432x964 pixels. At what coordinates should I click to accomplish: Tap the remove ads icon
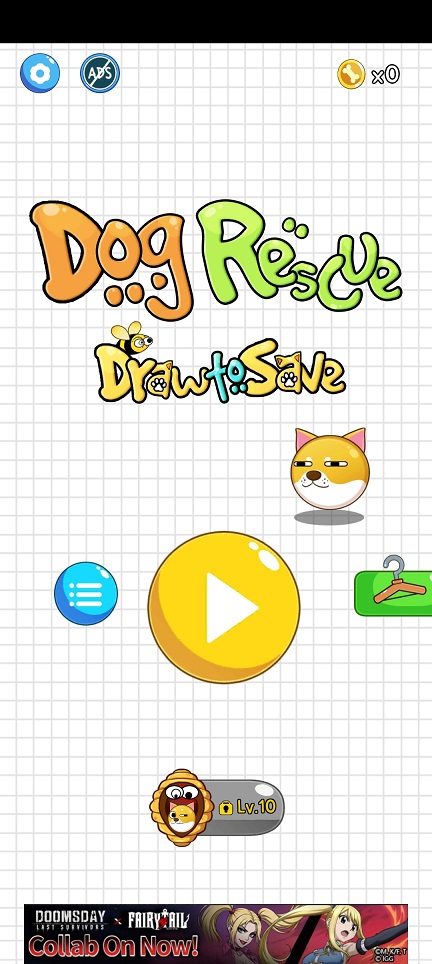(100, 73)
